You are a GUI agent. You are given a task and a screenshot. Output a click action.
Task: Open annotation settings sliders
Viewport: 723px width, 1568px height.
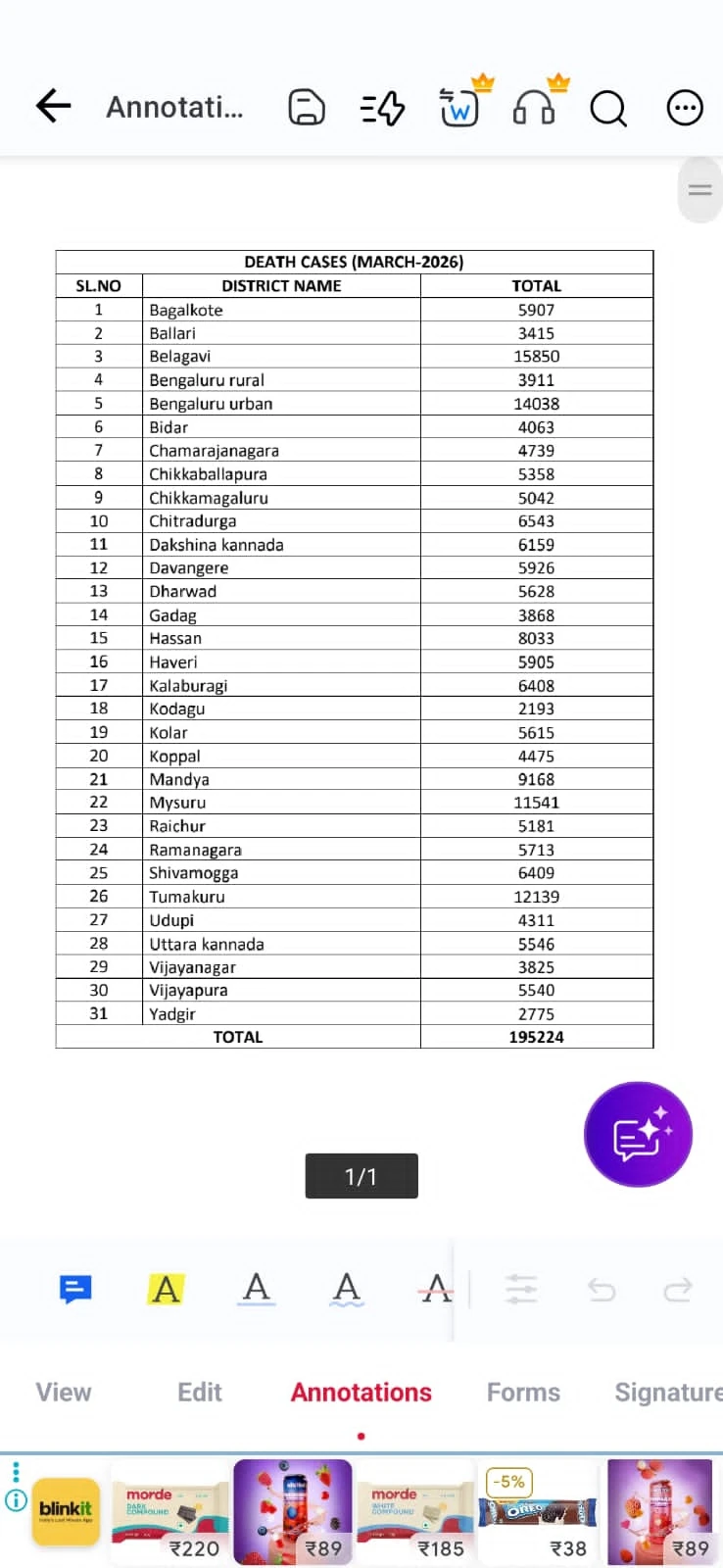click(521, 1289)
